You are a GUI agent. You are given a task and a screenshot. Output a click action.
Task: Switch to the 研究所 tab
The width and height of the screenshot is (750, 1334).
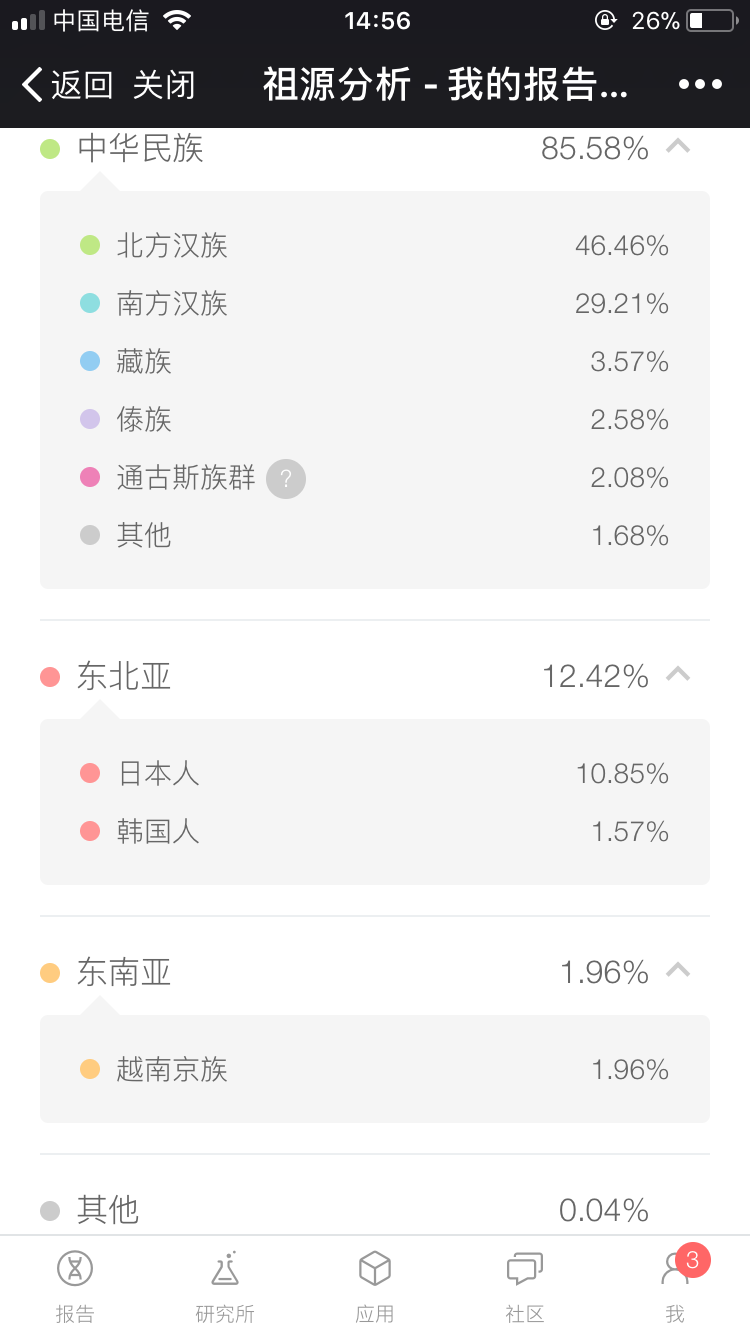[x=225, y=1286]
